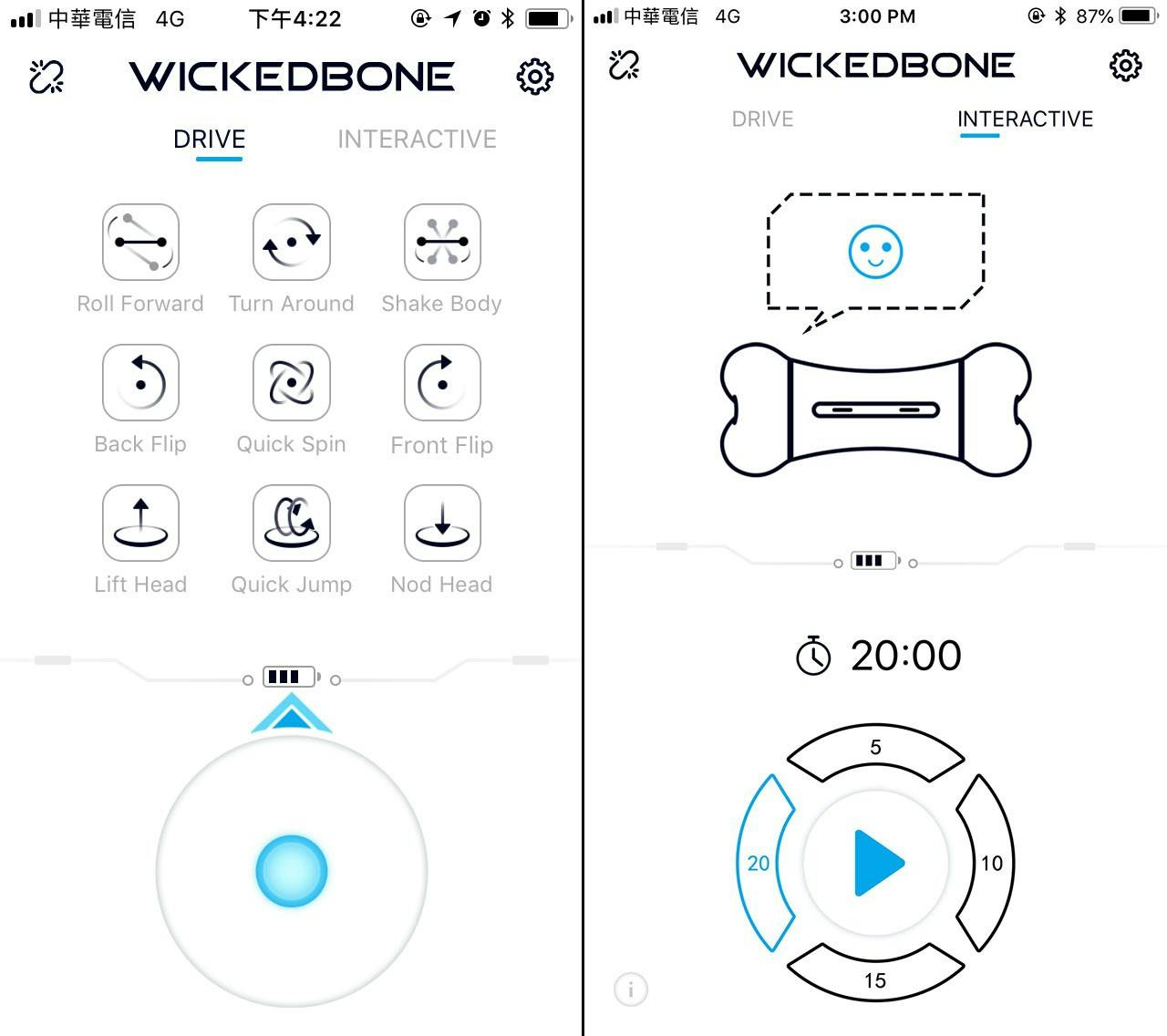Perform a Back Flip

click(140, 383)
